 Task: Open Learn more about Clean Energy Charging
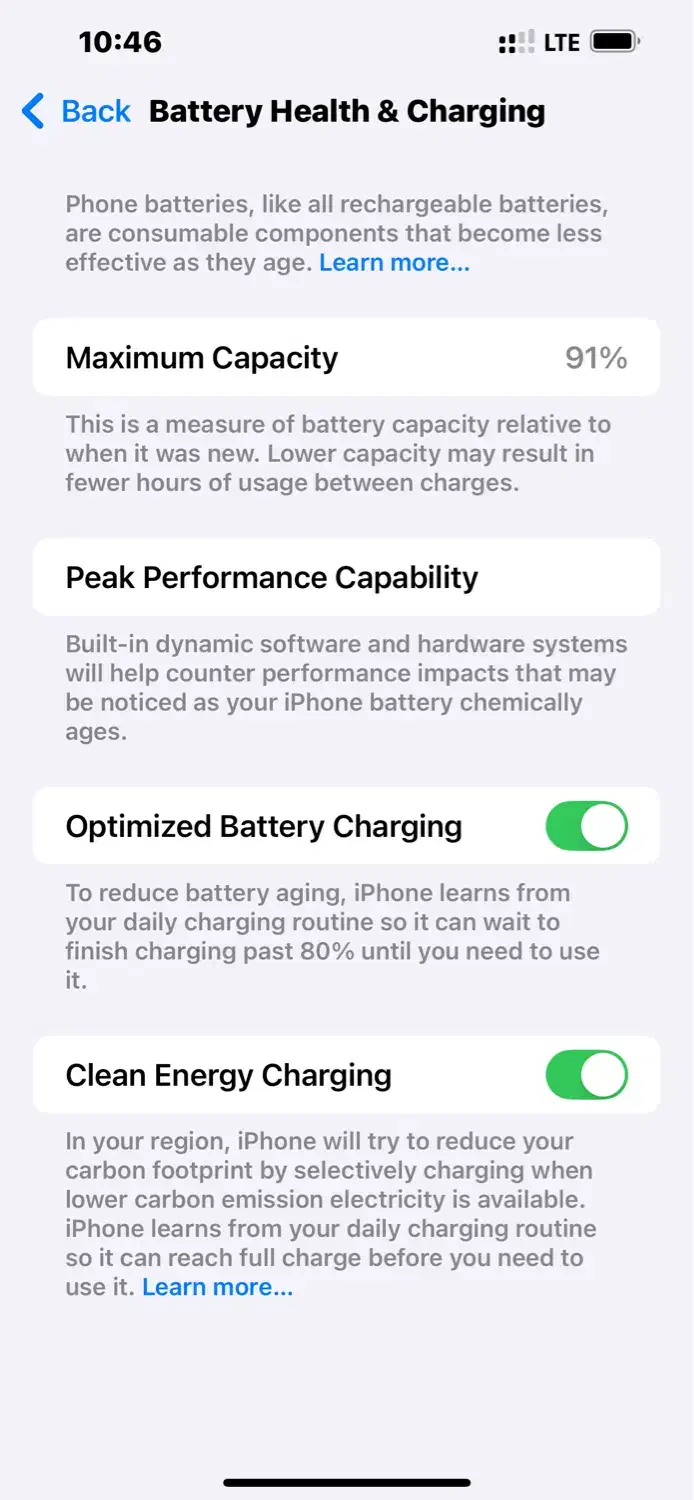[217, 1287]
